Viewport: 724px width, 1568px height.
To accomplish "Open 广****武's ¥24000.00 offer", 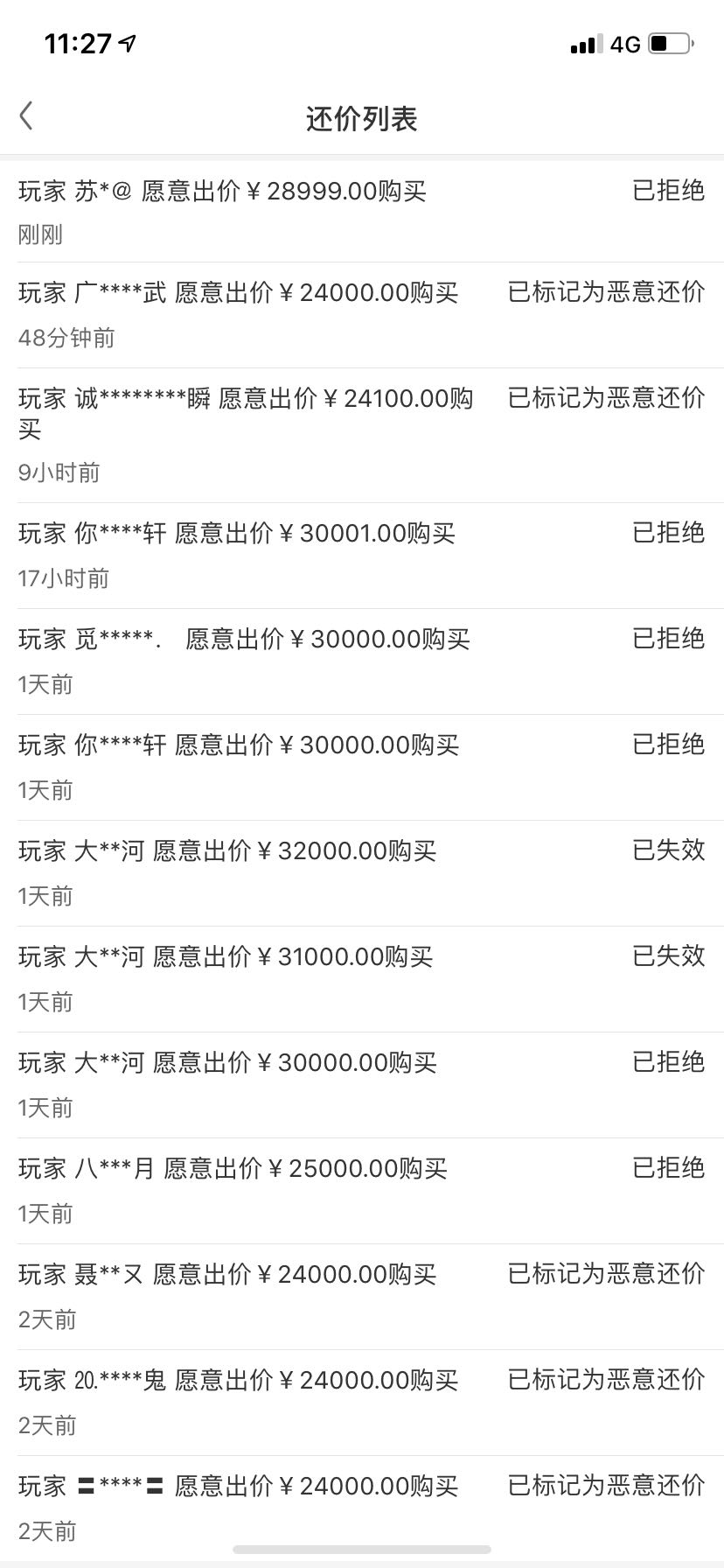I will coord(362,315).
